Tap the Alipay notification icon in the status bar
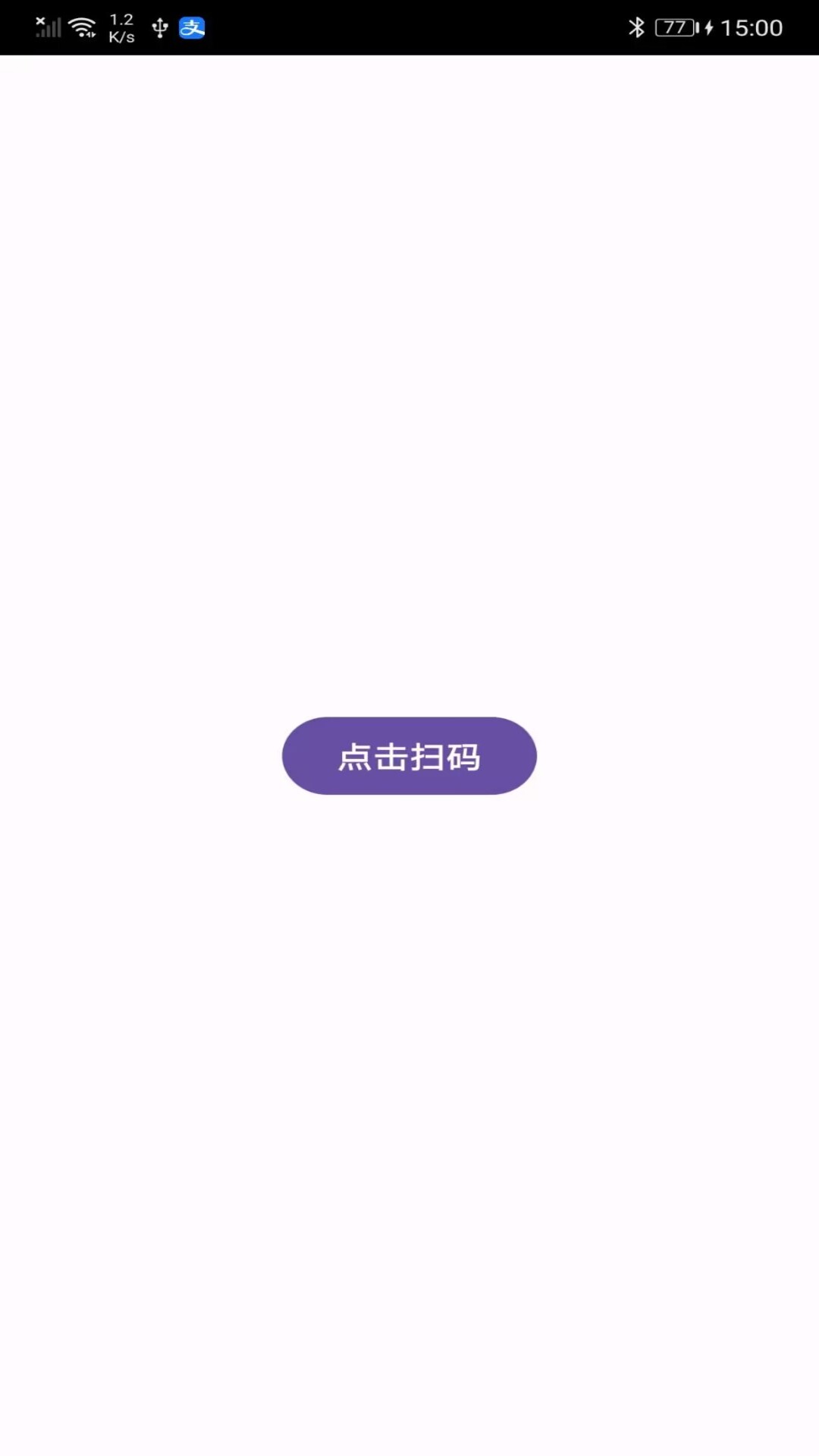The width and height of the screenshot is (819, 1456). click(192, 27)
